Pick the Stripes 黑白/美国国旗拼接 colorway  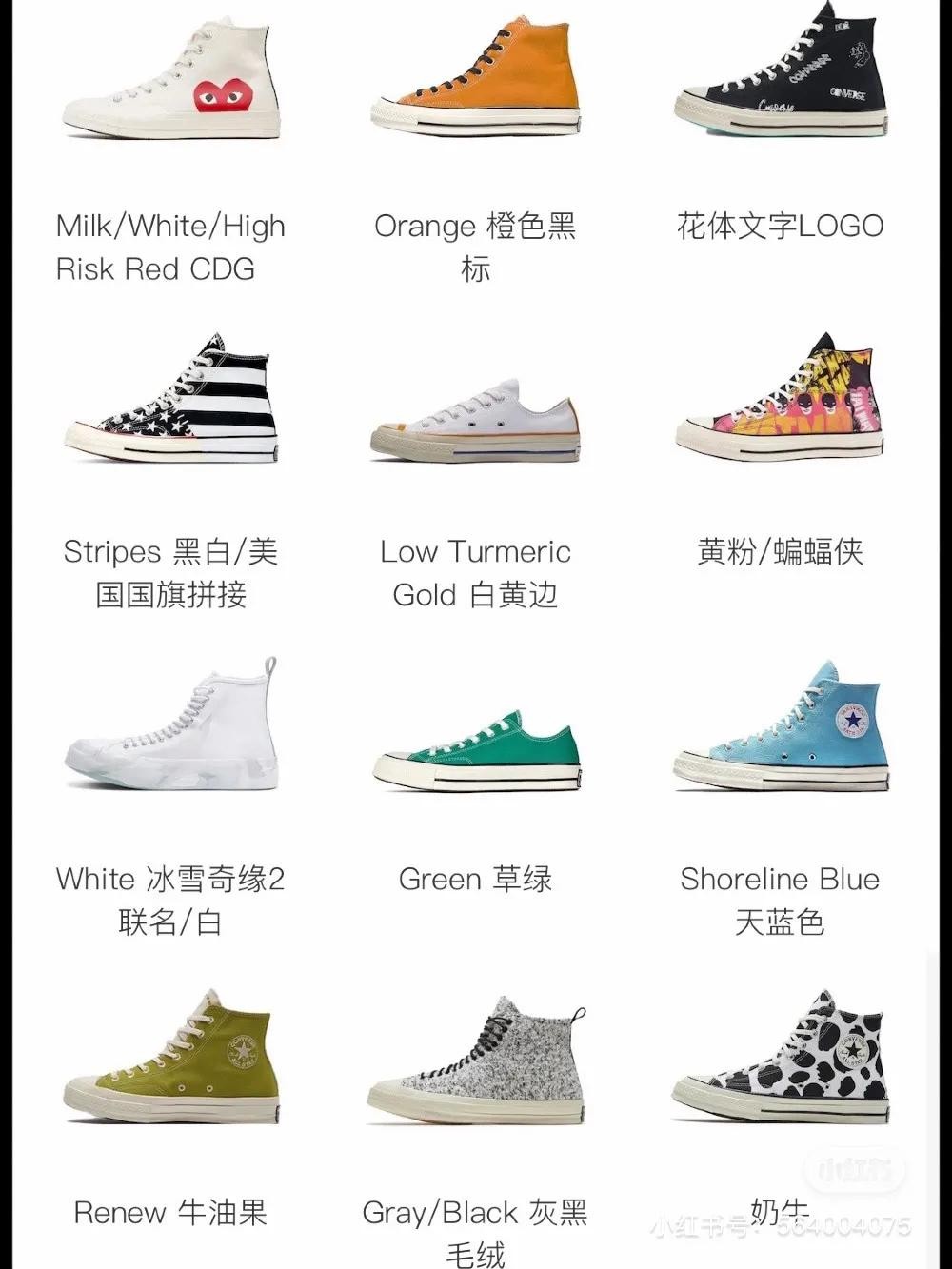(171, 405)
